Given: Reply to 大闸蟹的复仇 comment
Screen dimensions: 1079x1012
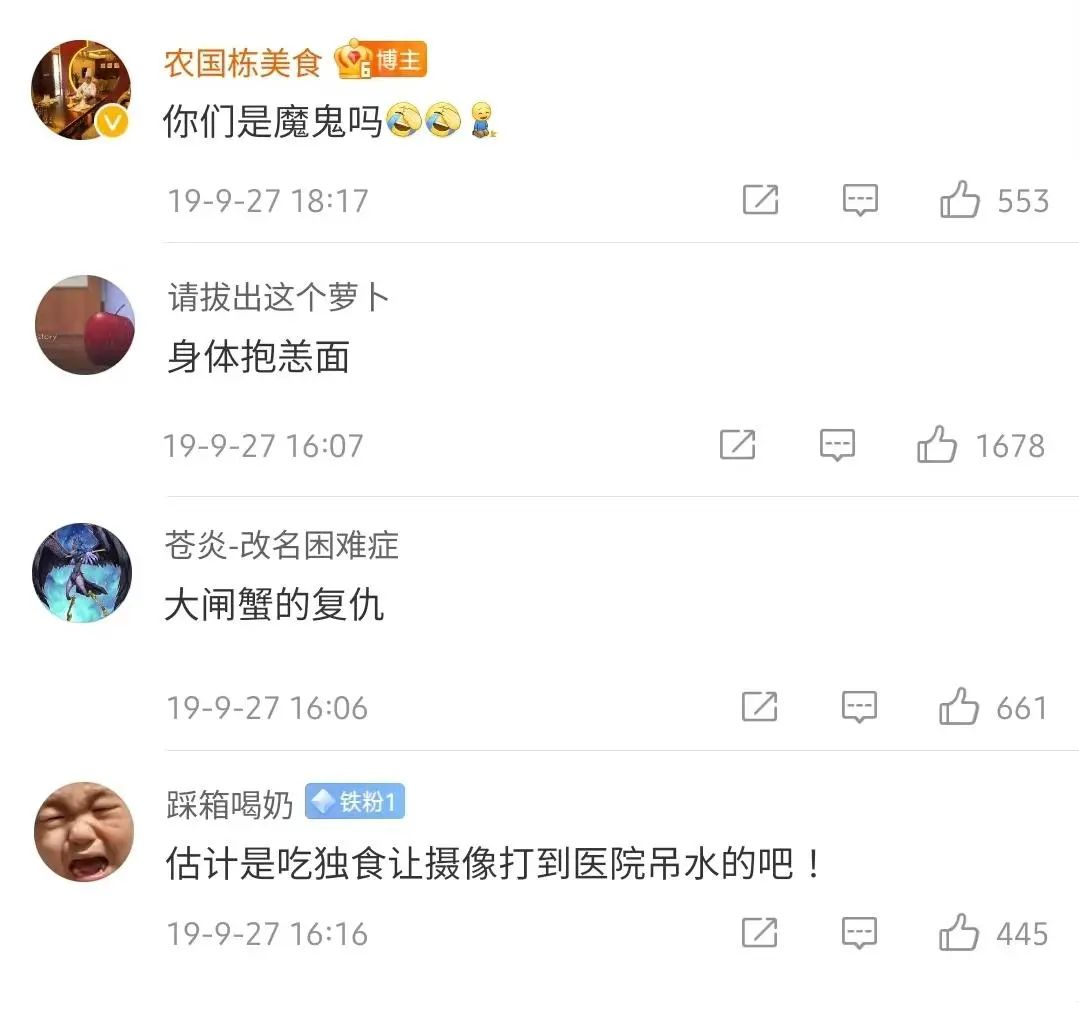Looking at the screenshot, I should [x=860, y=708].
